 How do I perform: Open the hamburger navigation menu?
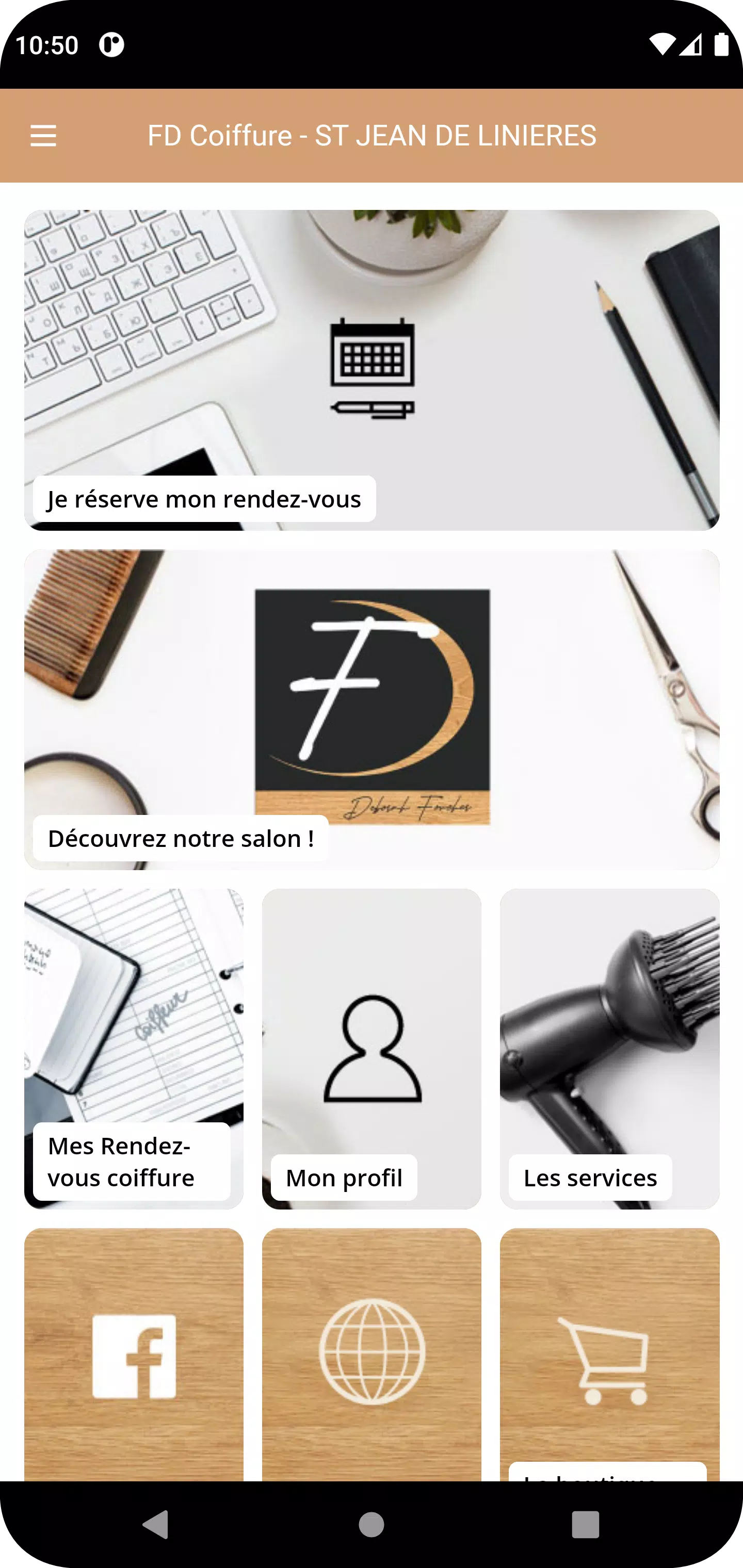point(43,136)
